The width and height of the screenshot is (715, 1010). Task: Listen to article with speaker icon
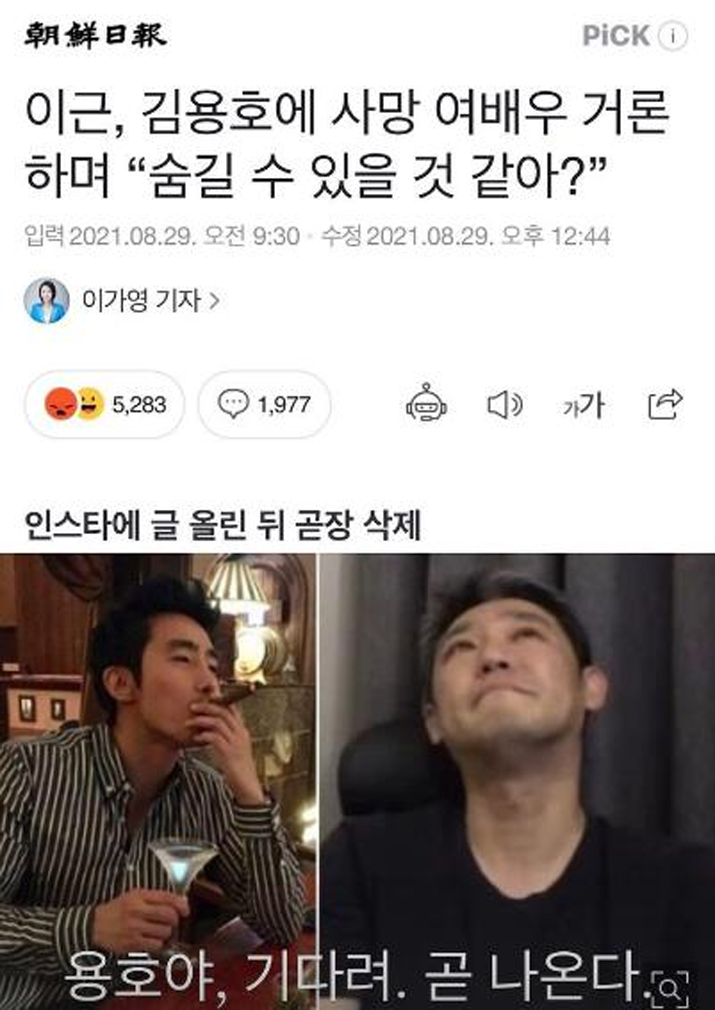click(x=504, y=405)
